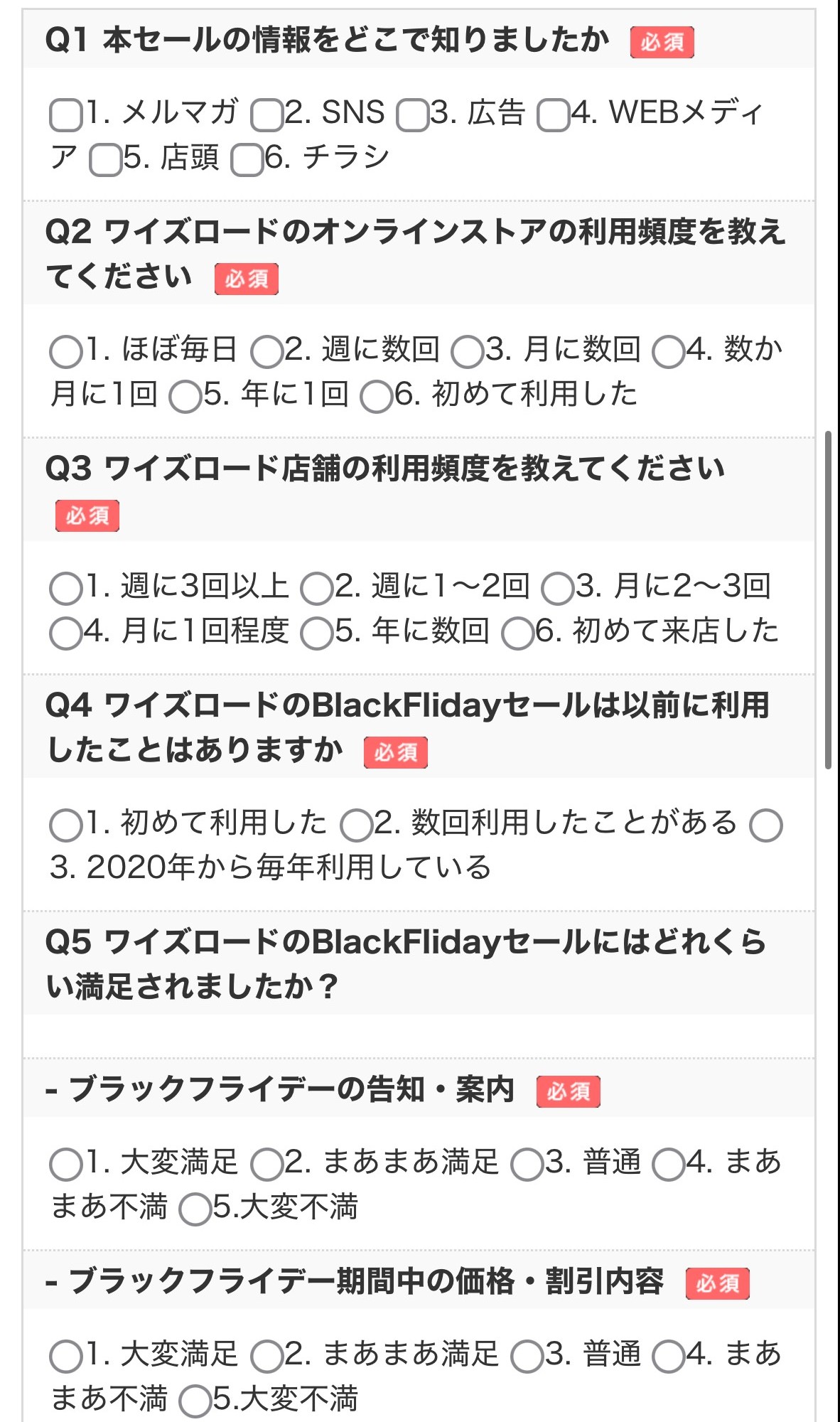Check the 店頭 option

pyautogui.click(x=105, y=160)
